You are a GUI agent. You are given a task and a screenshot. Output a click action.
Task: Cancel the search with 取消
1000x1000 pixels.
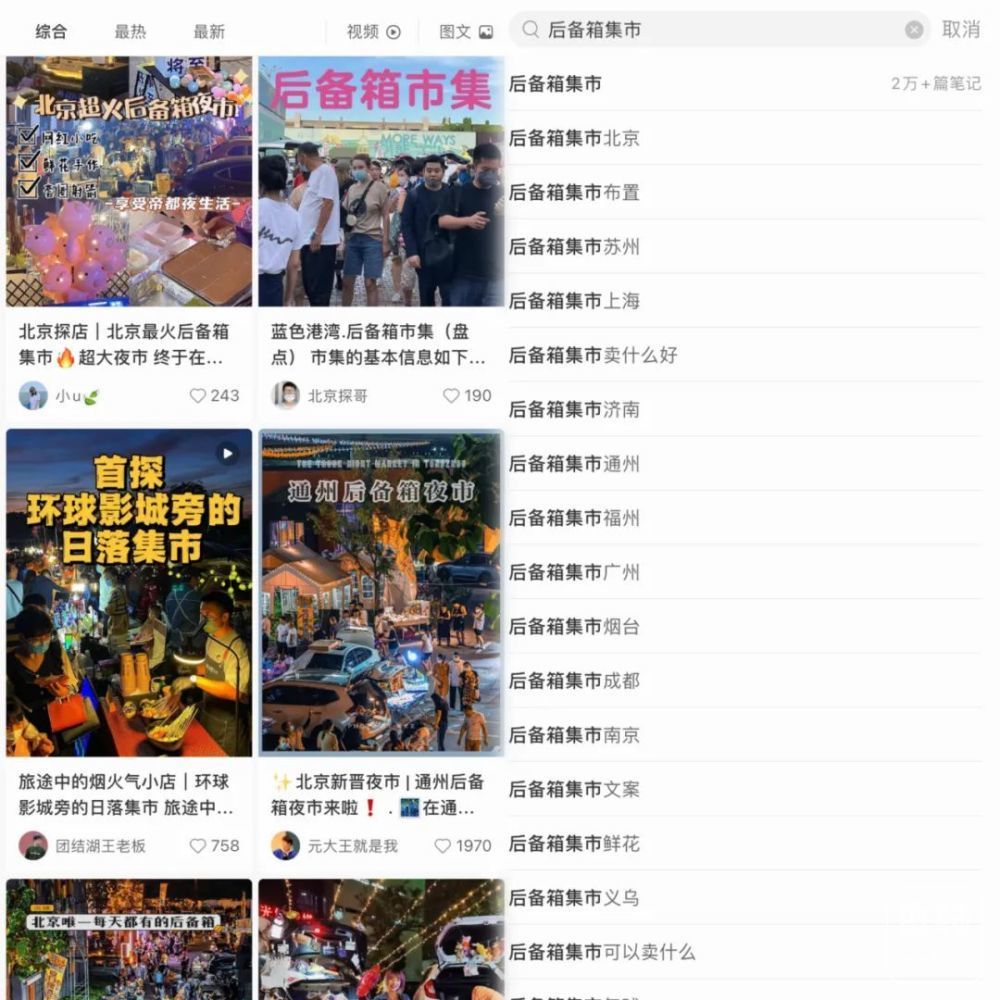coord(961,30)
